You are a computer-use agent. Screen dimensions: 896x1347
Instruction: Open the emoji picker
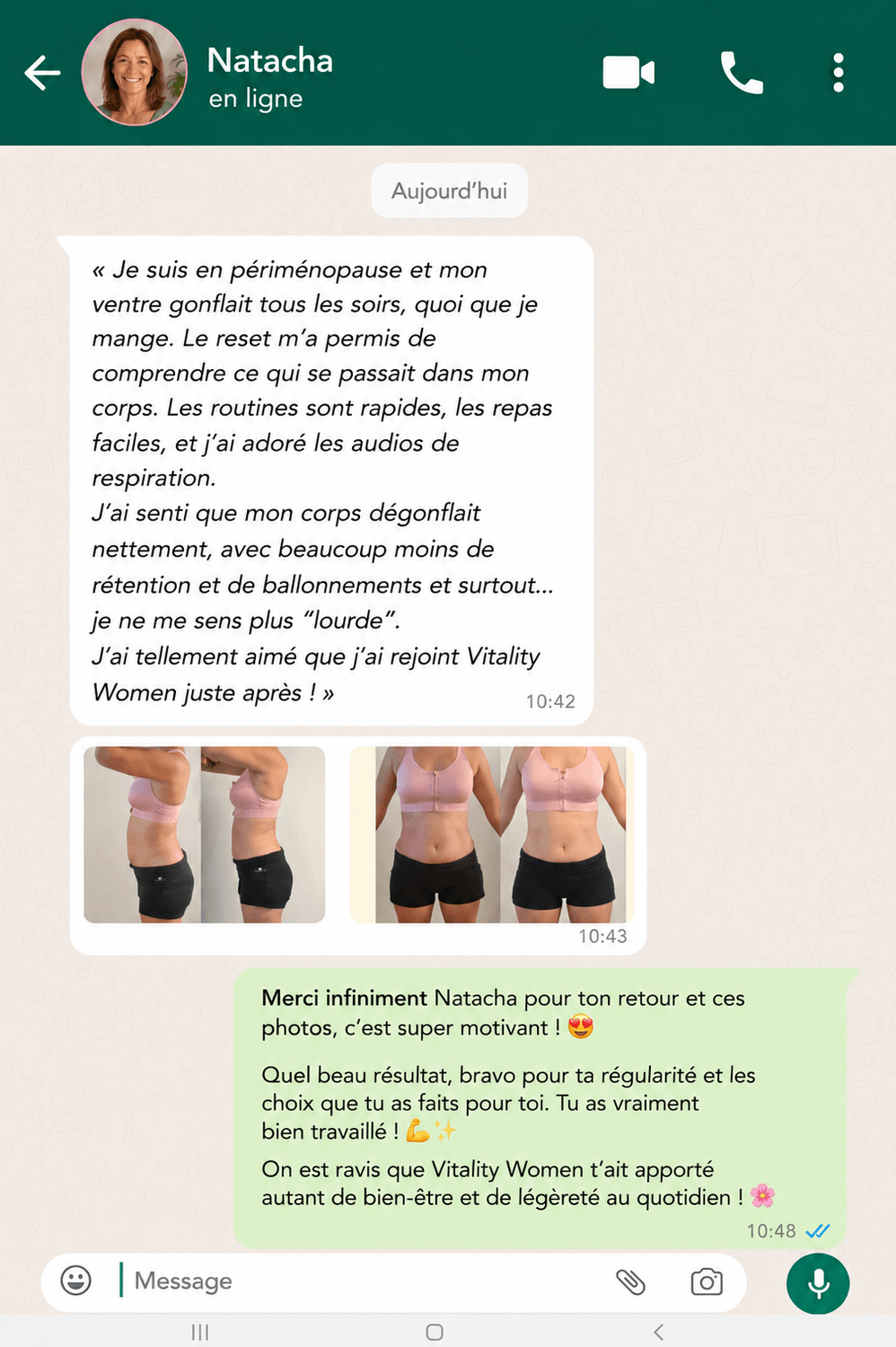pyautogui.click(x=76, y=1281)
